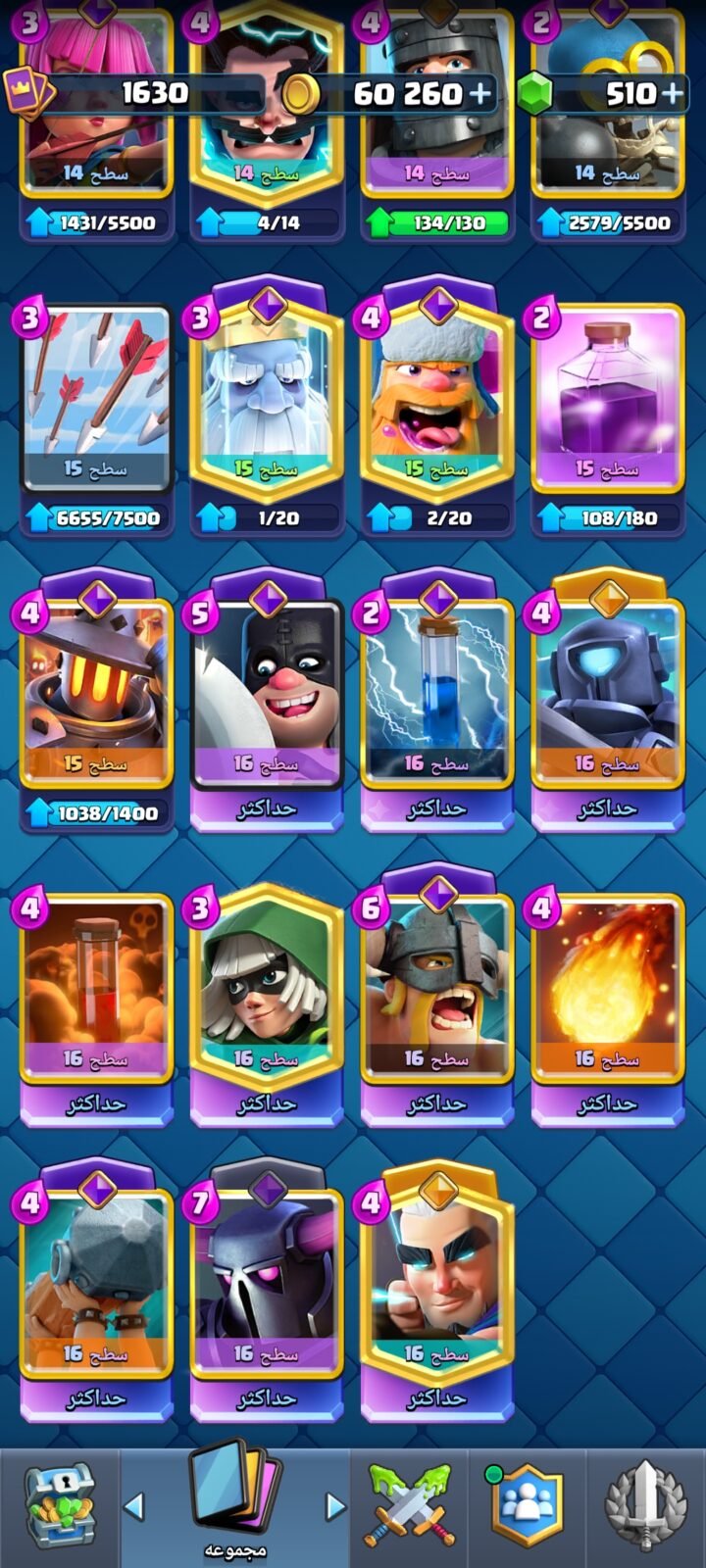Select the Poison spell card
This screenshot has height=1568, width=706.
click(96, 1008)
